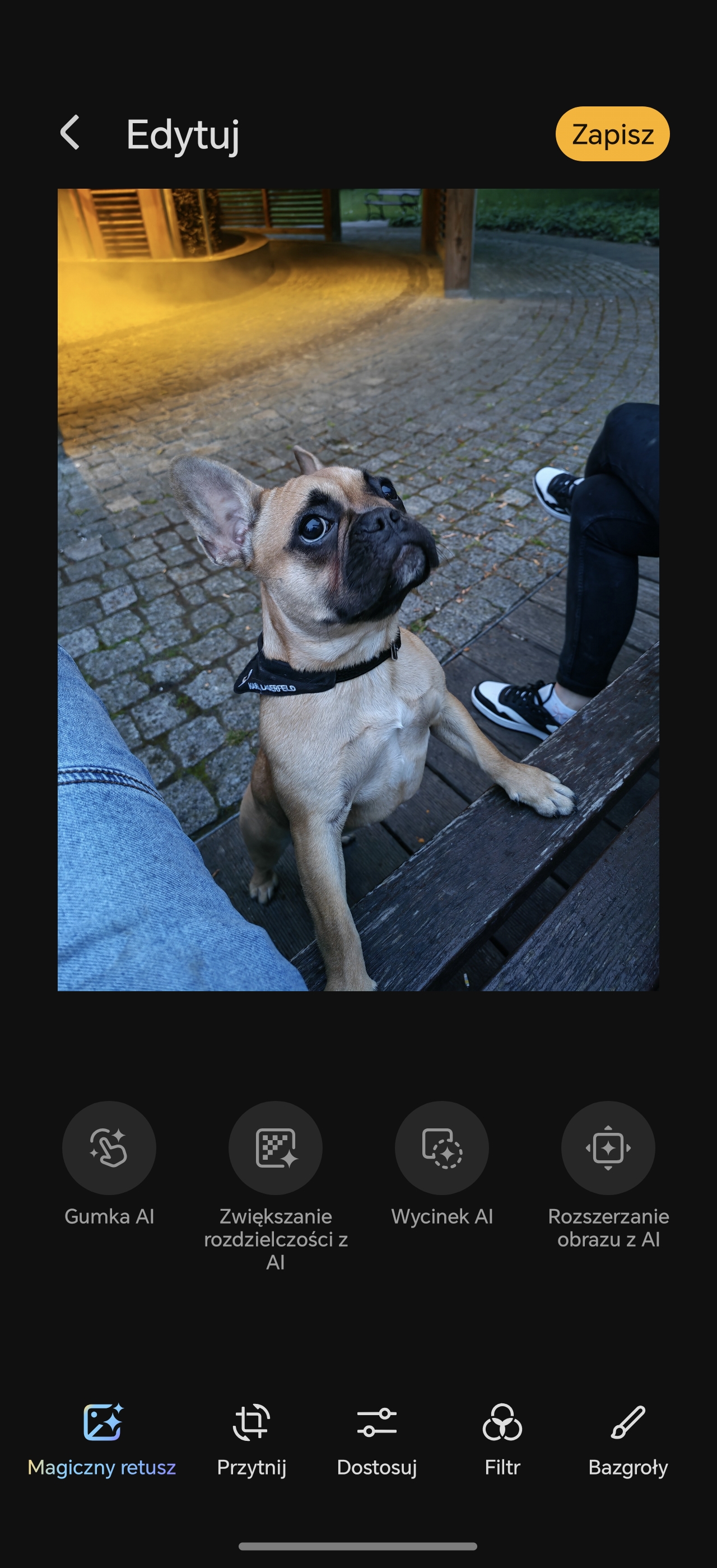Select the Bazgroły doodle tab

pyautogui.click(x=627, y=1440)
